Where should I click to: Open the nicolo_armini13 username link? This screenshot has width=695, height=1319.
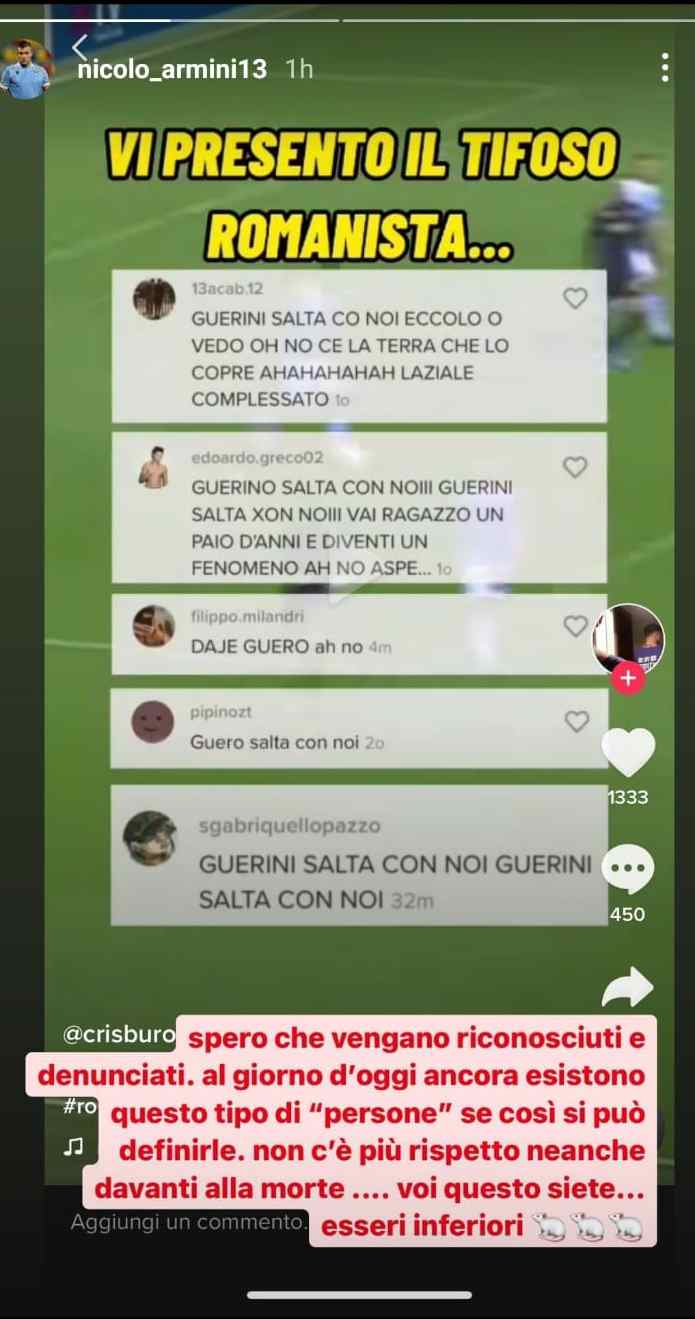(173, 69)
